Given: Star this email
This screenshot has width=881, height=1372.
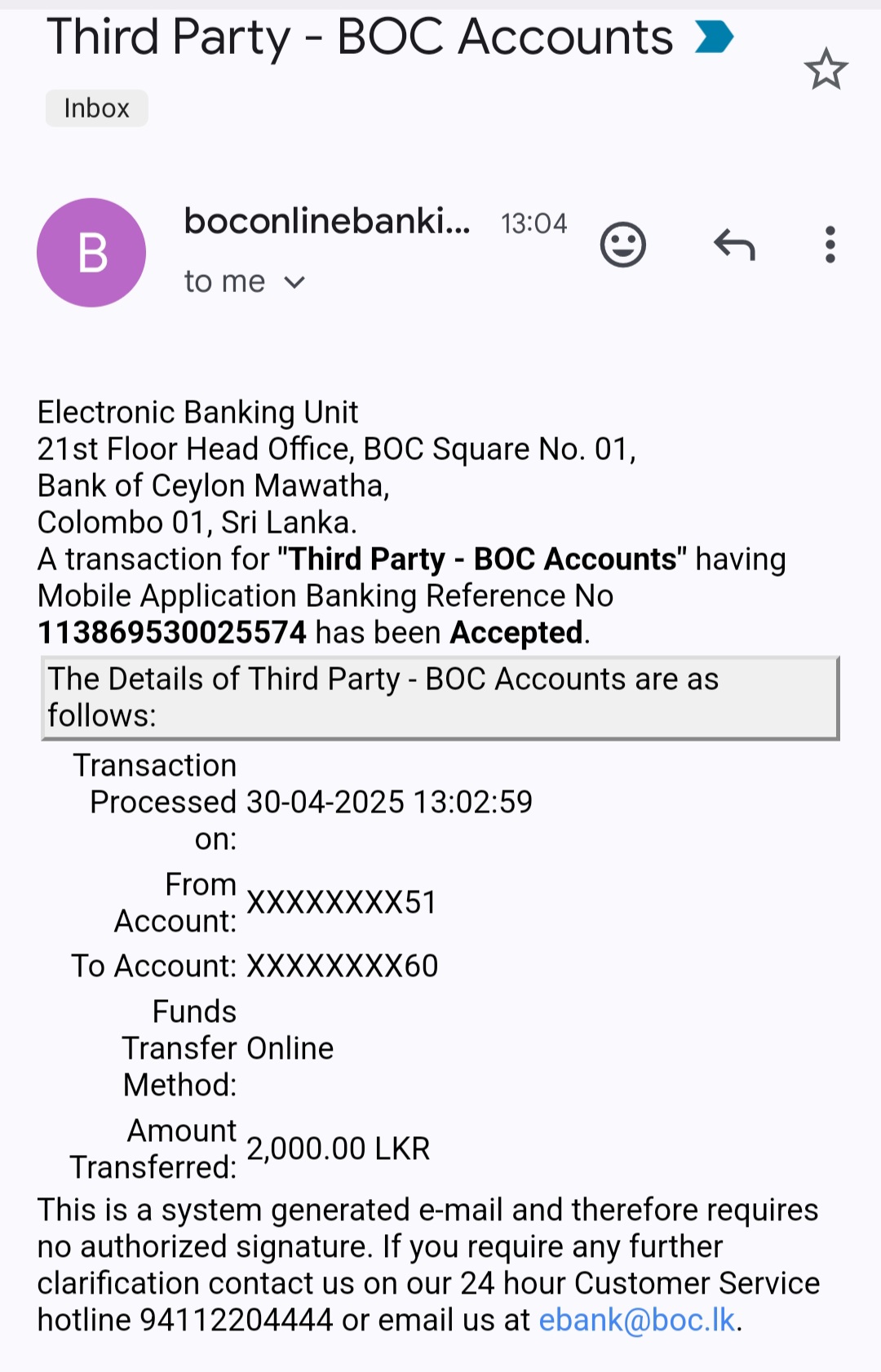Looking at the screenshot, I should coord(826,69).
